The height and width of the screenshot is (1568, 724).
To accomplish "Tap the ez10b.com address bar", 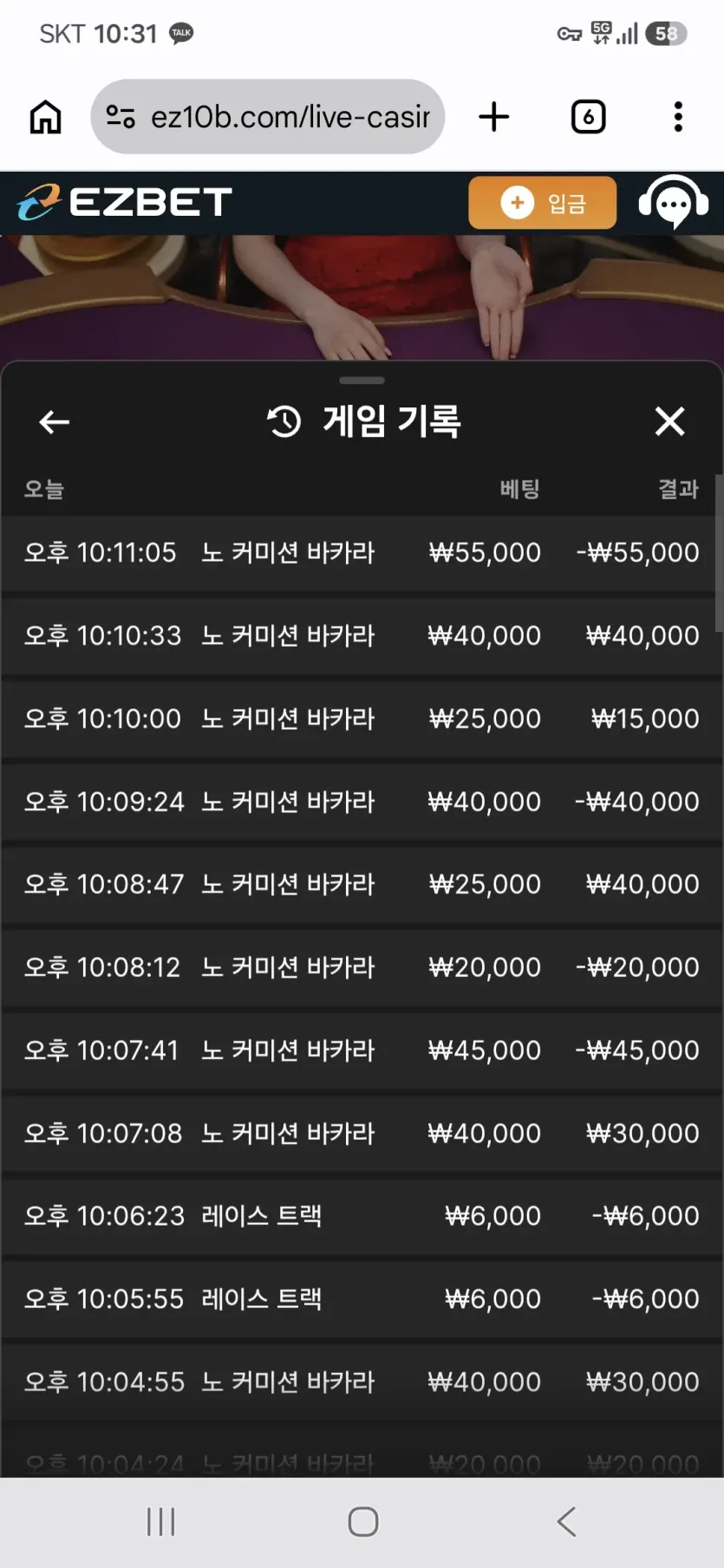I will [268, 117].
